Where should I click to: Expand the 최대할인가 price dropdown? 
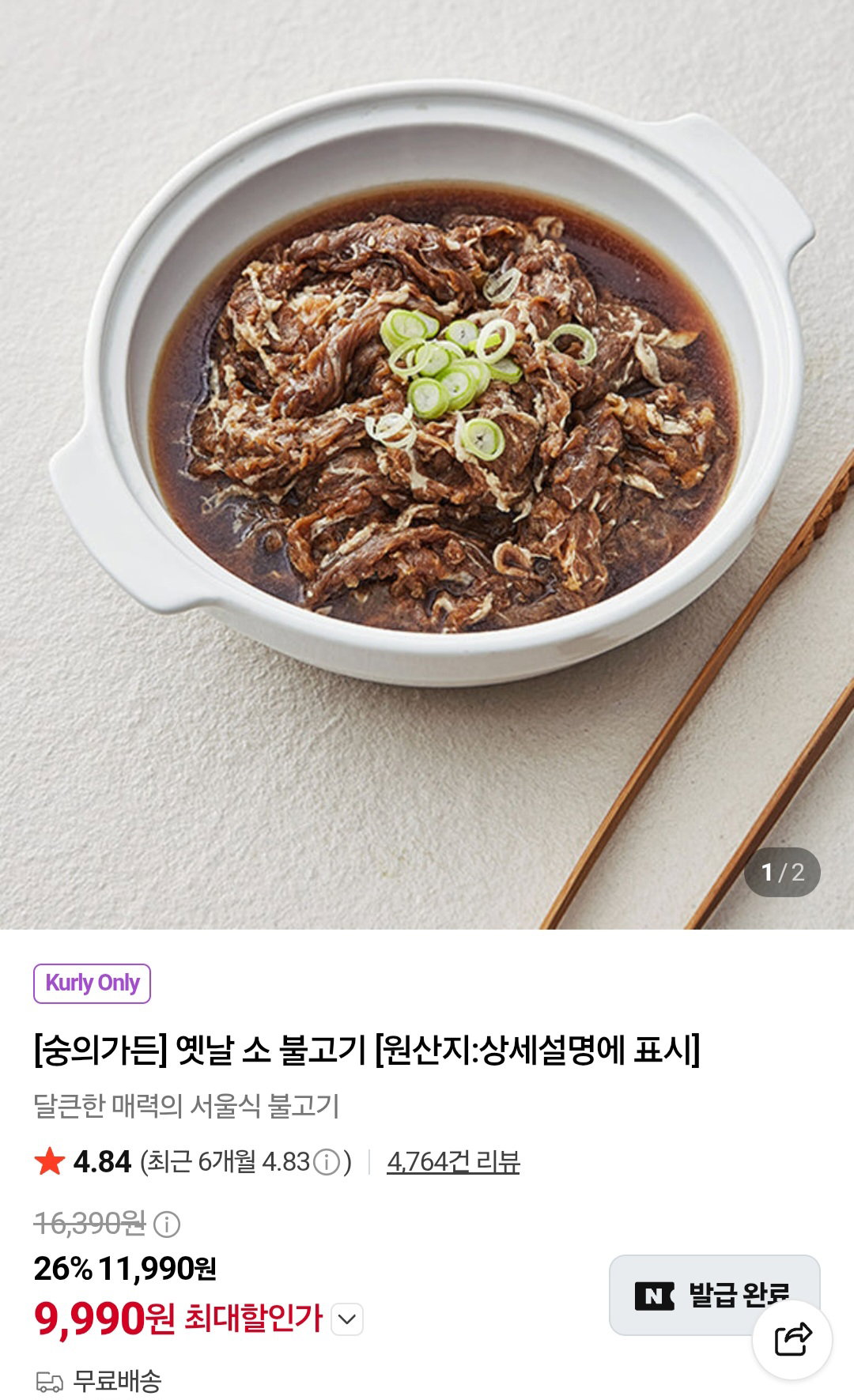[x=347, y=1319]
